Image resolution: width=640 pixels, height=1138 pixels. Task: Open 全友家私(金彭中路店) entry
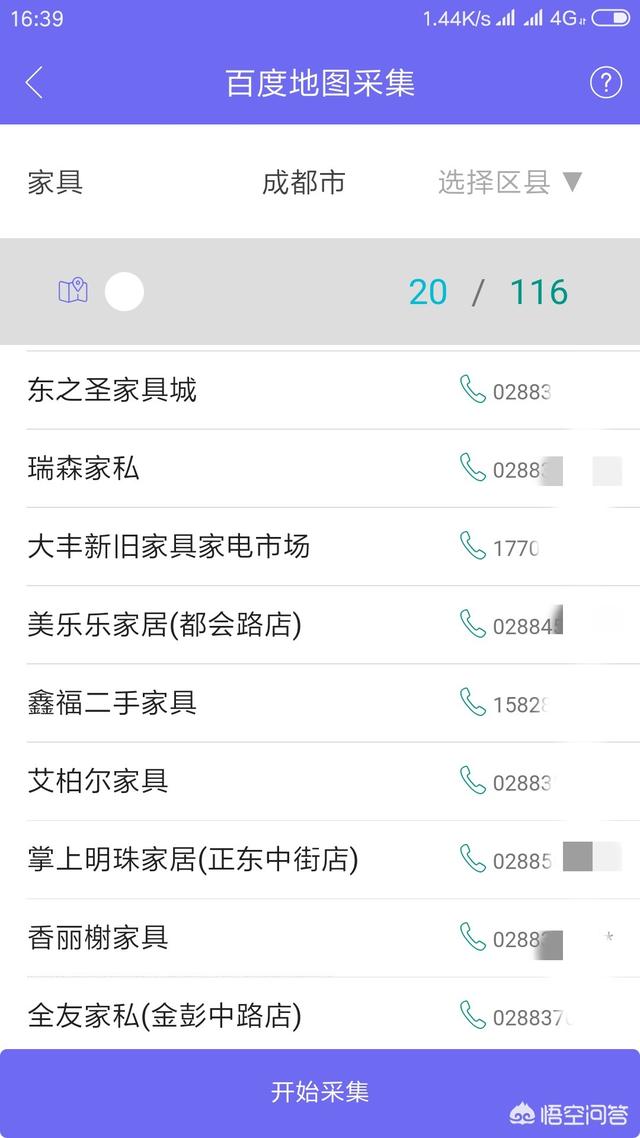tap(320, 1015)
